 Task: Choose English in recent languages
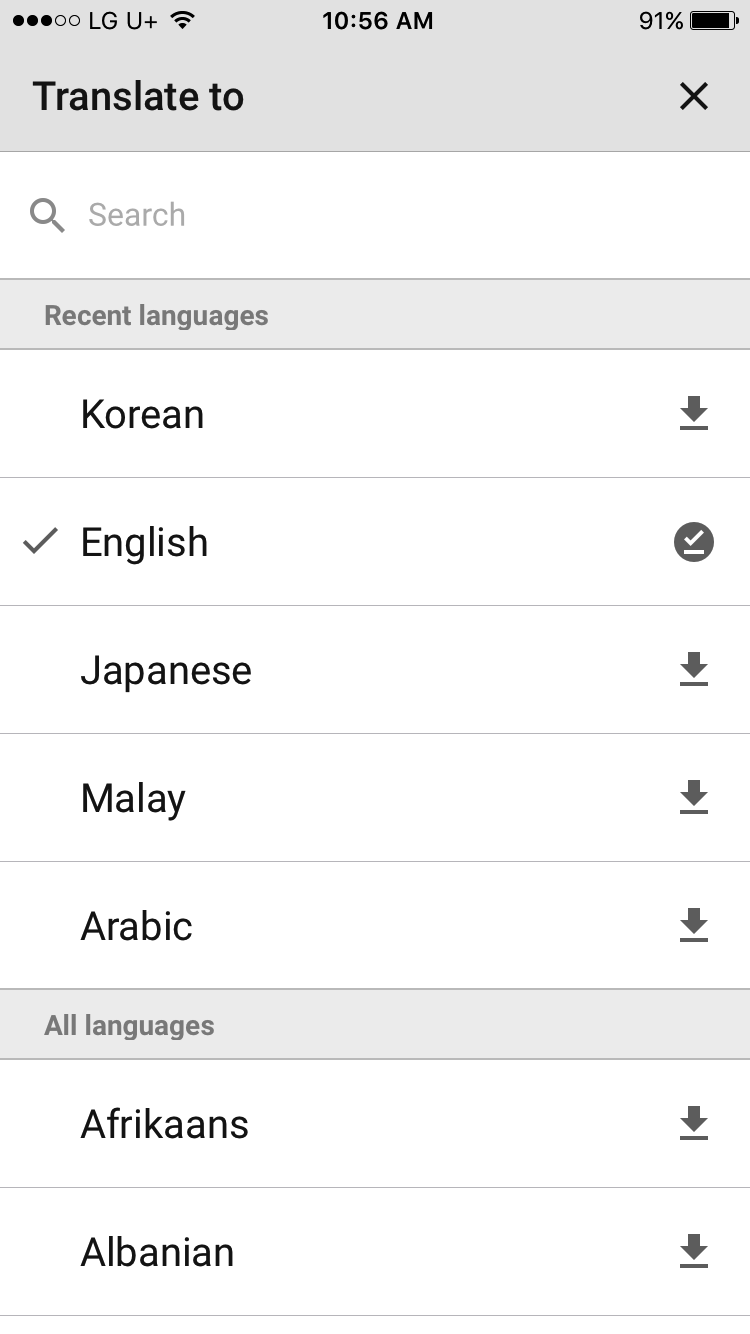coord(145,542)
